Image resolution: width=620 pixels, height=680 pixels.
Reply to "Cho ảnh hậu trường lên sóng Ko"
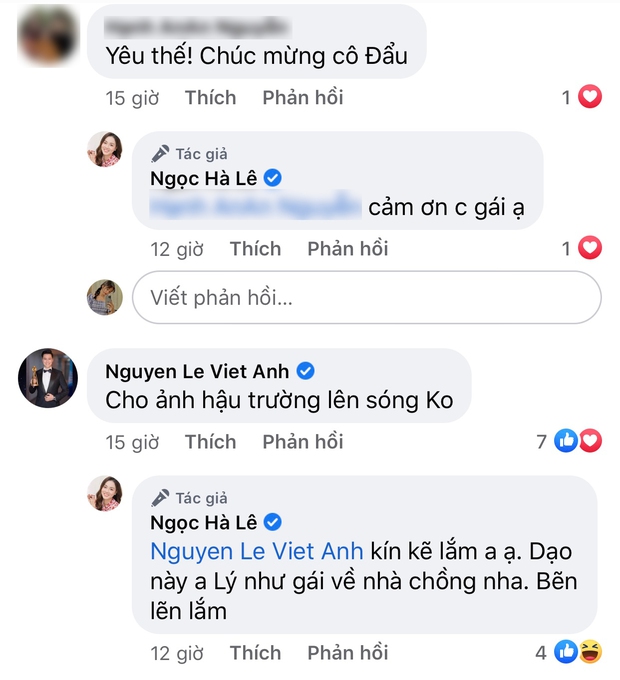pos(302,442)
